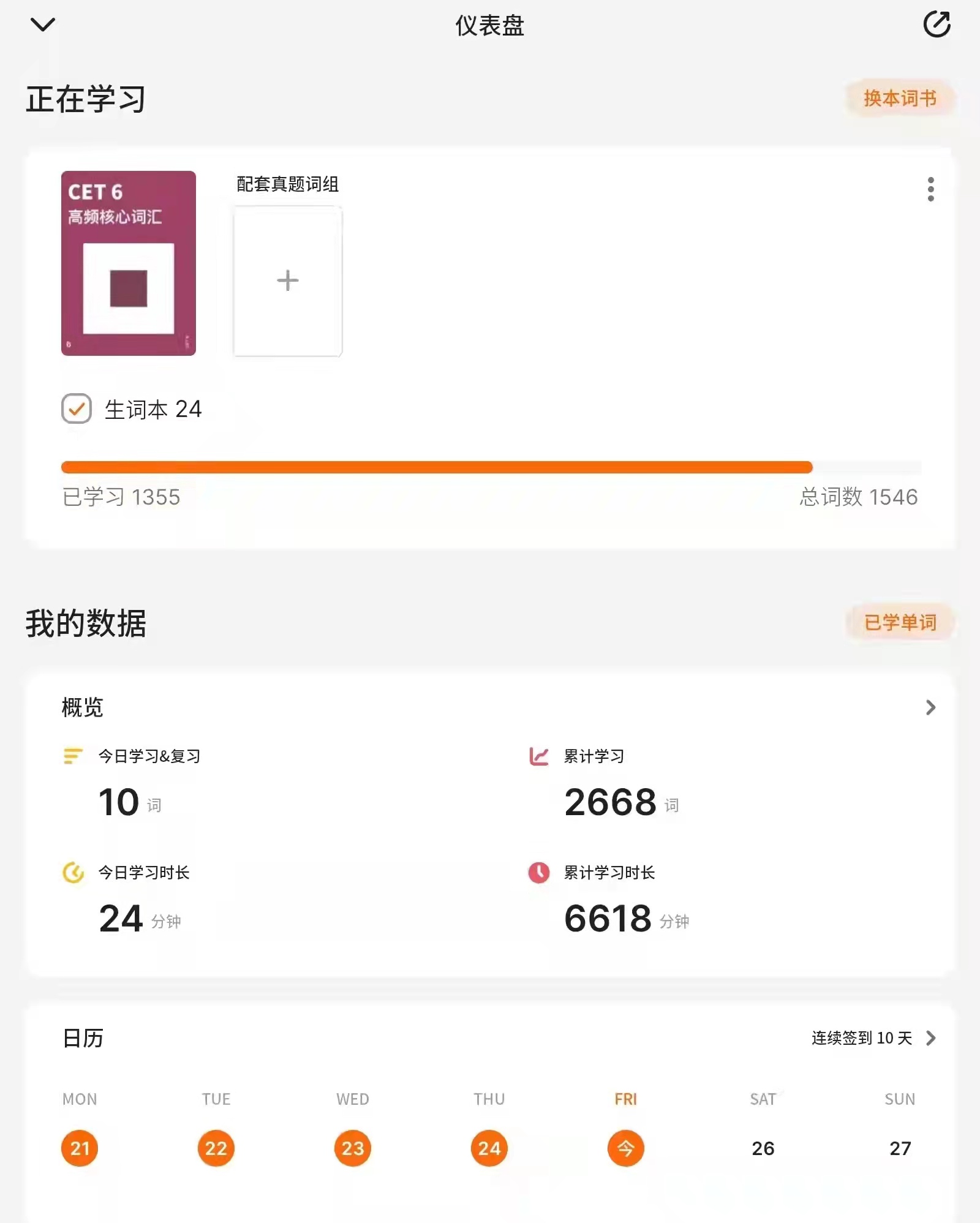Collapse the dashboard with the down chevron
The height and width of the screenshot is (1223, 980).
click(x=42, y=25)
